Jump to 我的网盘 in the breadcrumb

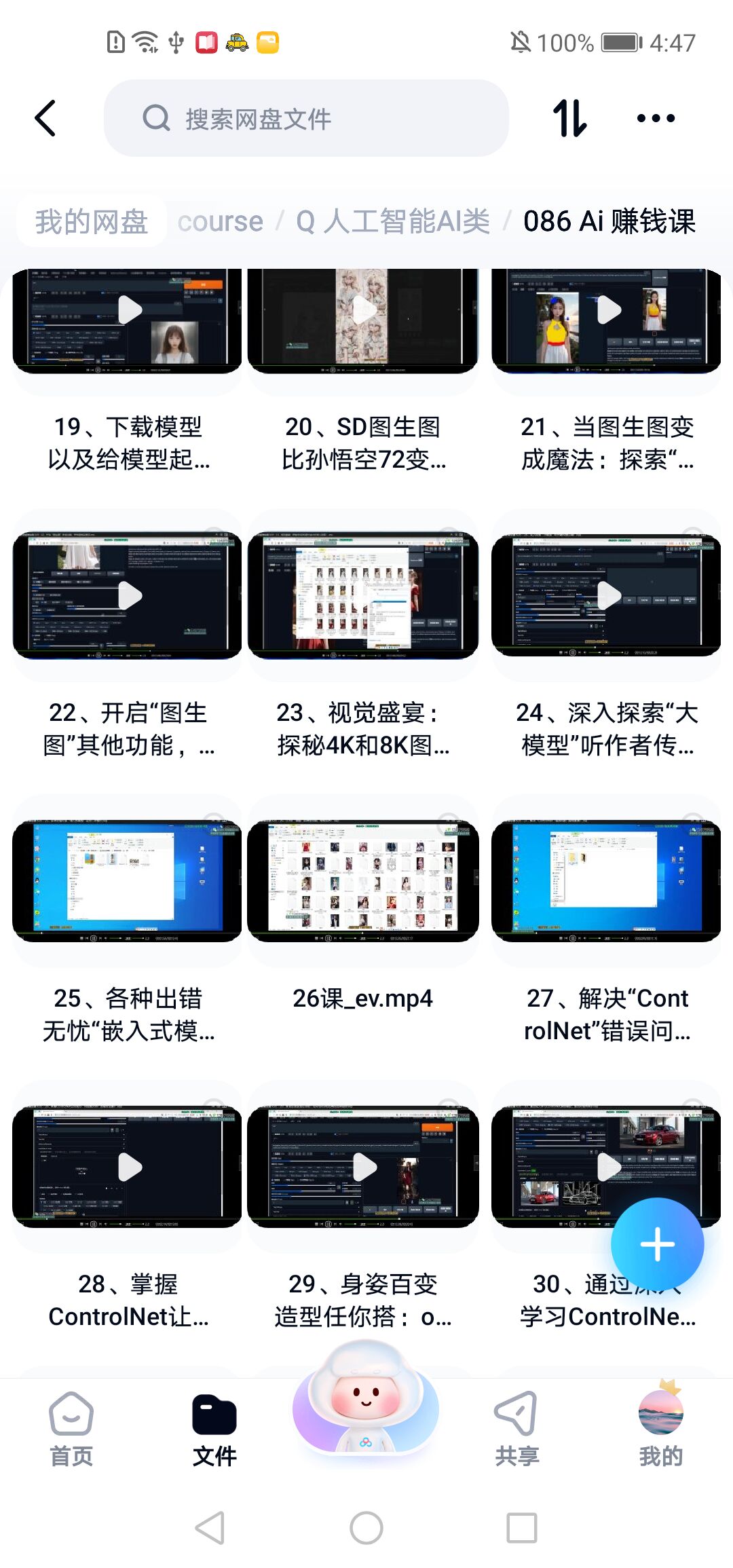click(92, 221)
